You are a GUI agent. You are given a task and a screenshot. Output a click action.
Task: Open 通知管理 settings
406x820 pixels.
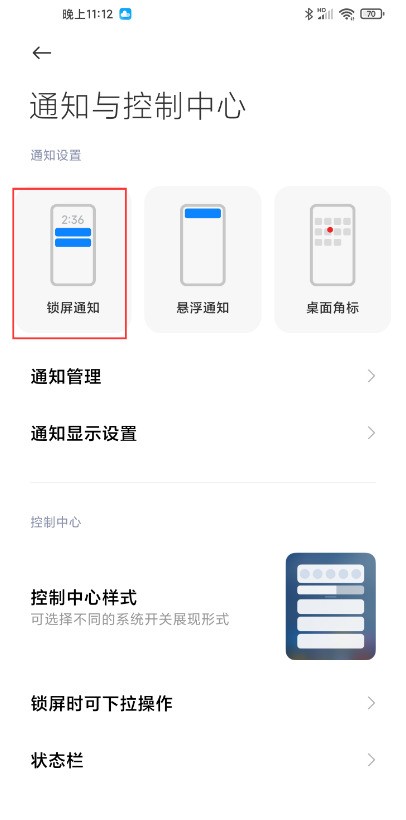203,377
